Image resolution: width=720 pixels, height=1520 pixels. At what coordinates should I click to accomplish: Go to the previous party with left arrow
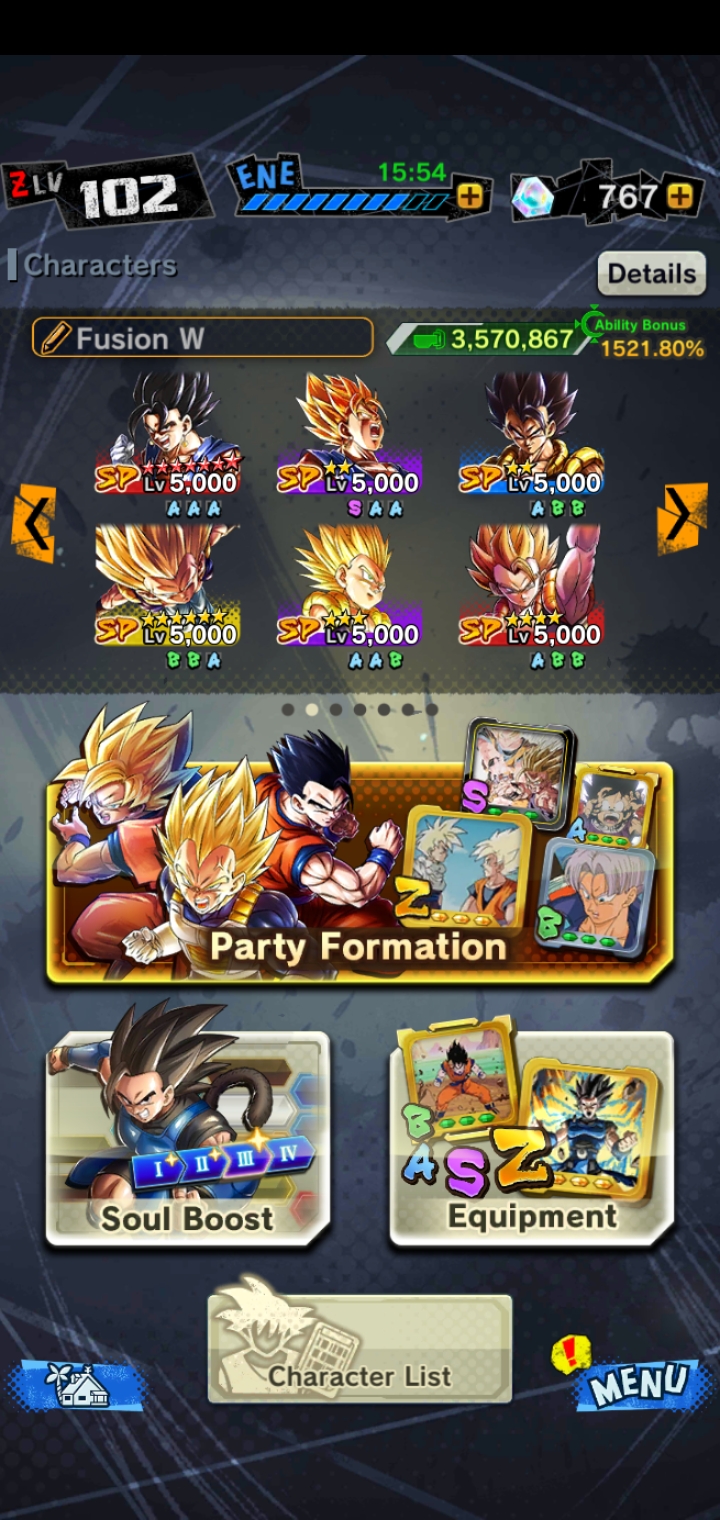pyautogui.click(x=34, y=520)
